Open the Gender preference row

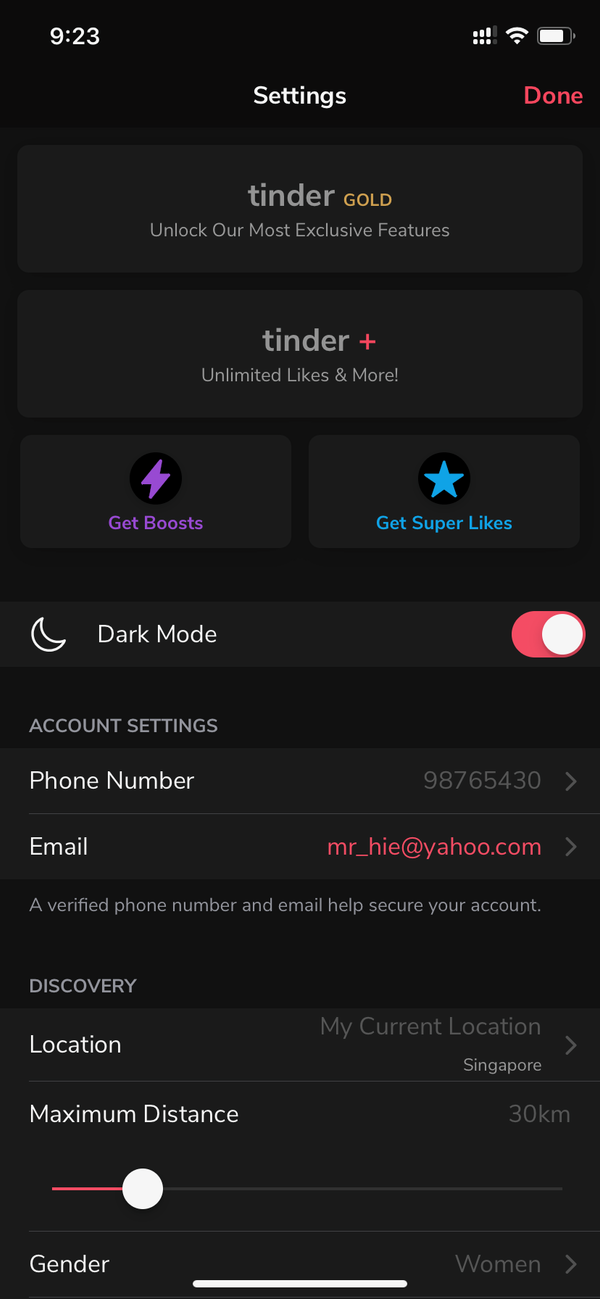pyautogui.click(x=300, y=1264)
